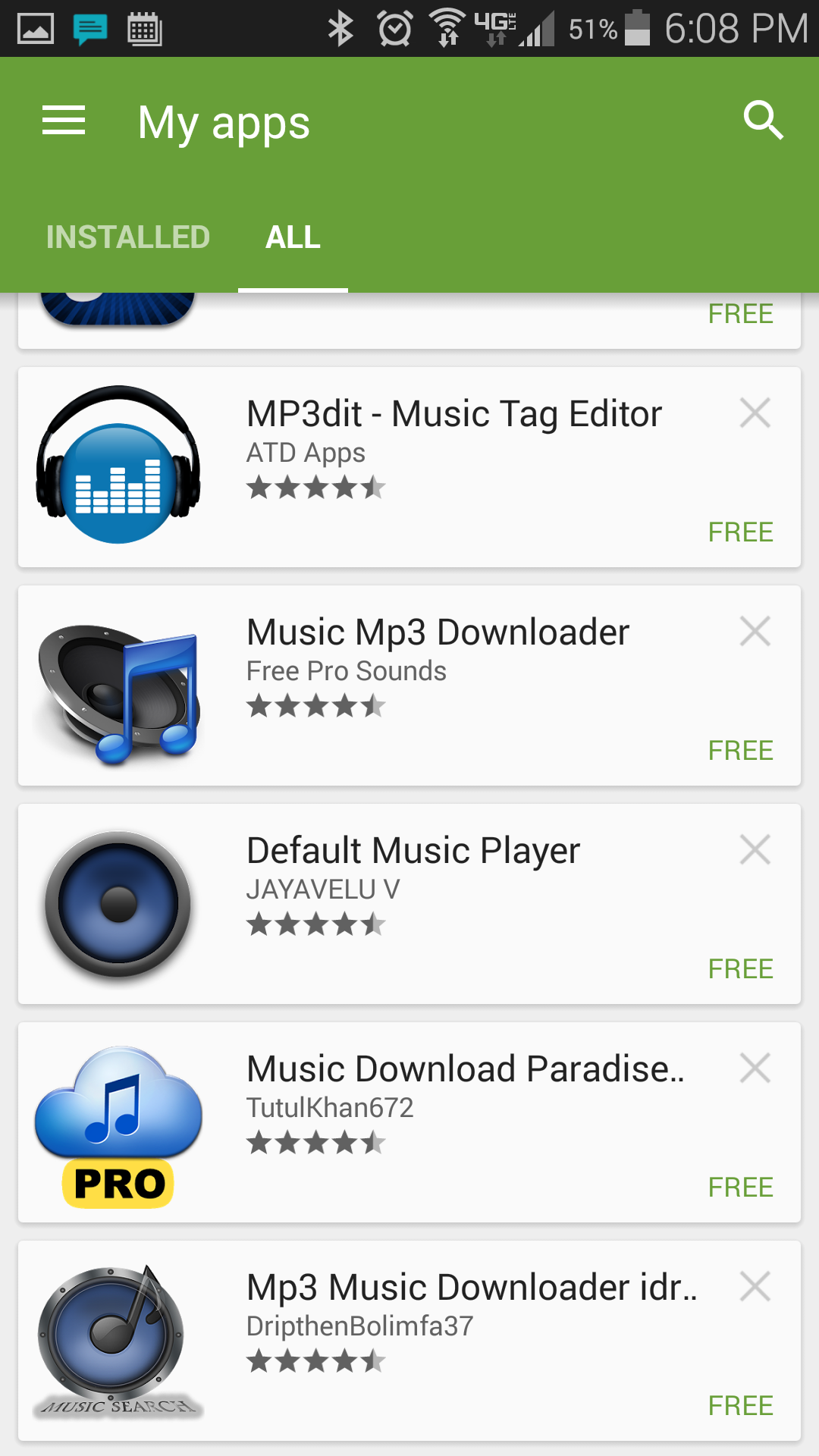Screen dimensions: 819x1456
Task: Select the All tab
Action: coord(293,237)
